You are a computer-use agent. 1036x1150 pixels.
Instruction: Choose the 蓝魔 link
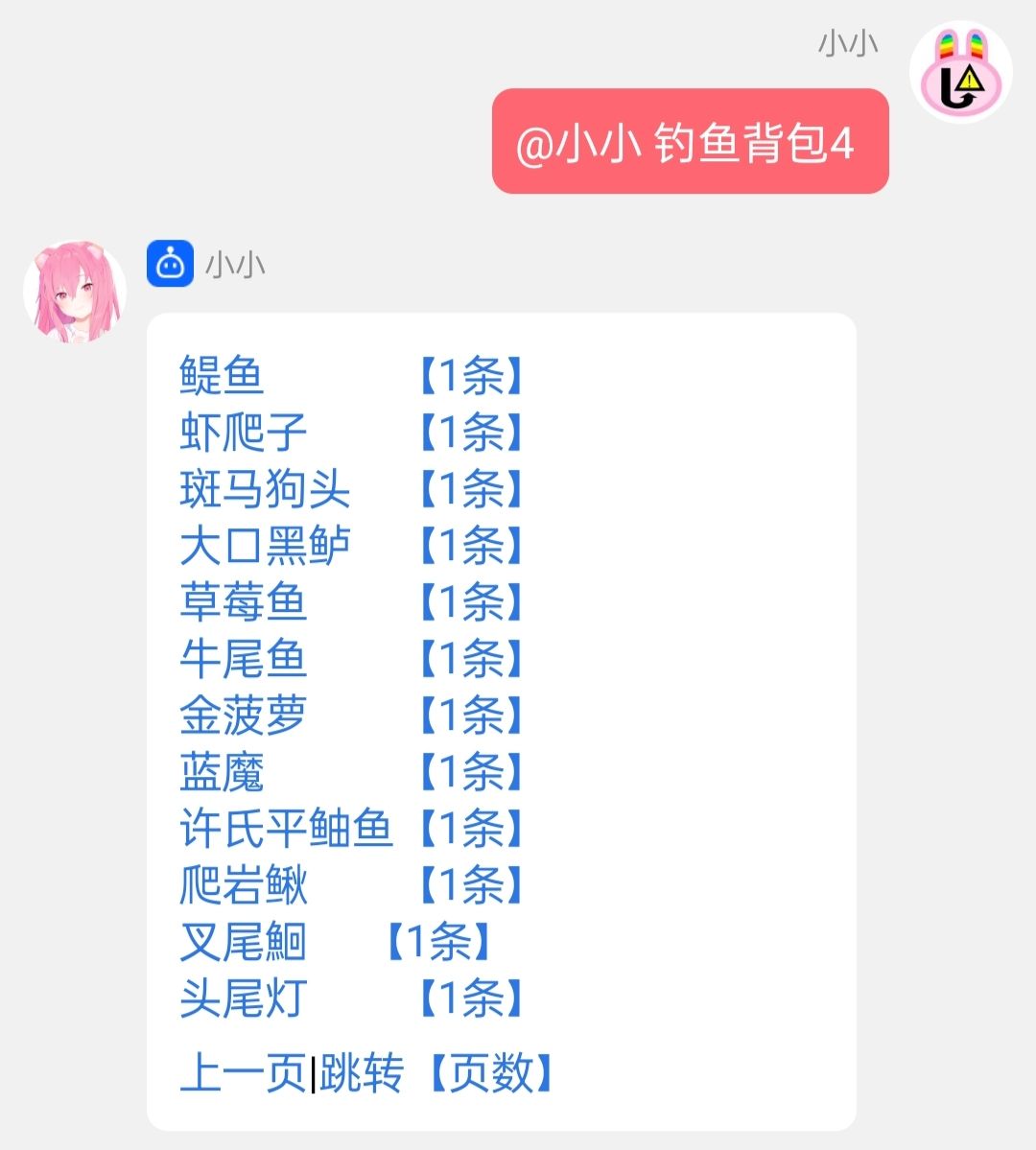[x=222, y=772]
